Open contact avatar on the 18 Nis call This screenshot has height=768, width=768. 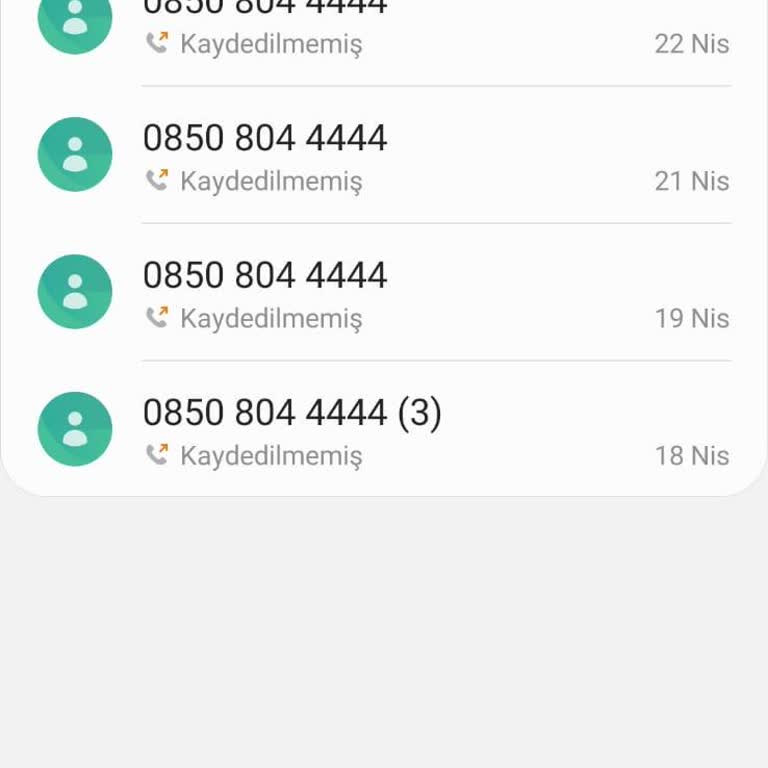[x=75, y=428]
